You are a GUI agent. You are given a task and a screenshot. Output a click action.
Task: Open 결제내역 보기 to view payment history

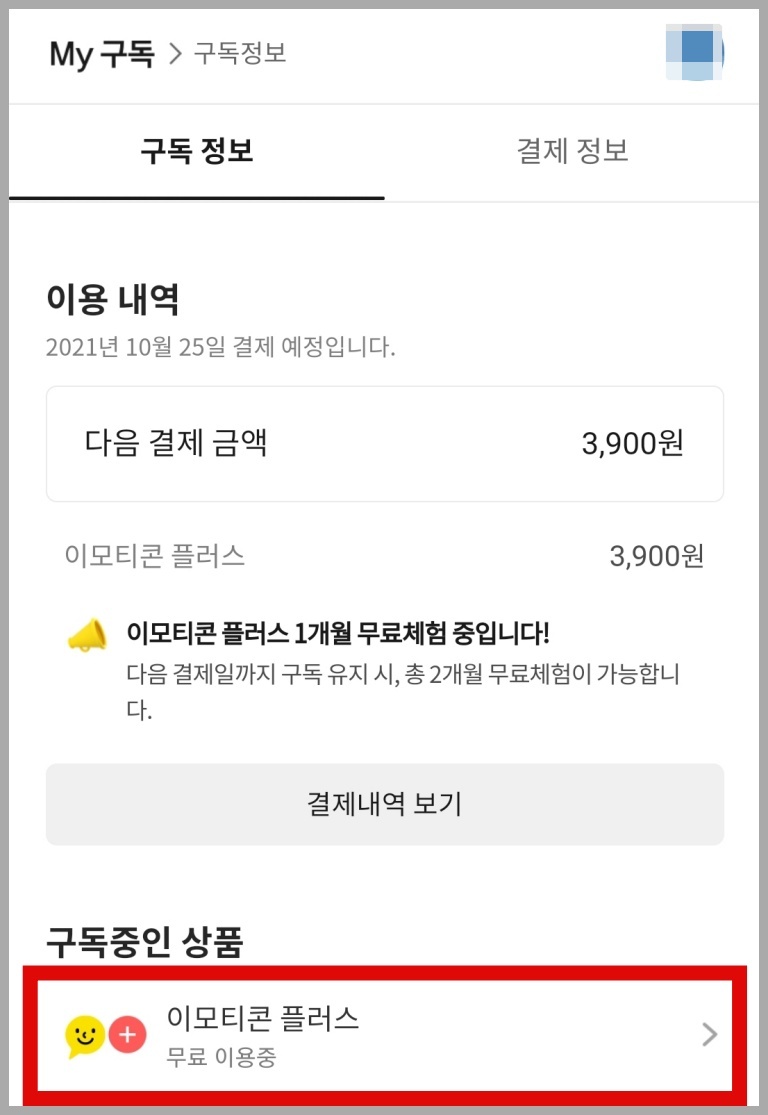[384, 804]
